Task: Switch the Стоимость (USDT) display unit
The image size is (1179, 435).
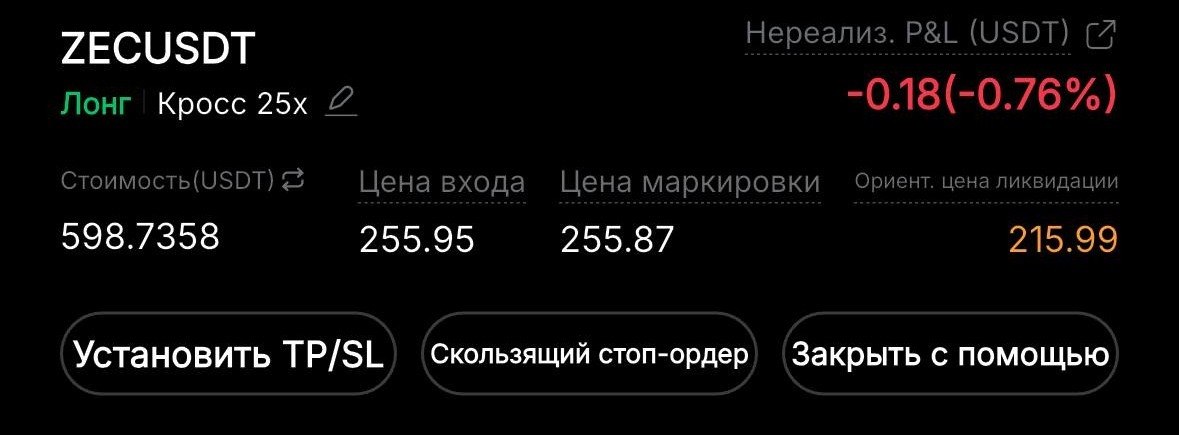Action: click(x=292, y=180)
